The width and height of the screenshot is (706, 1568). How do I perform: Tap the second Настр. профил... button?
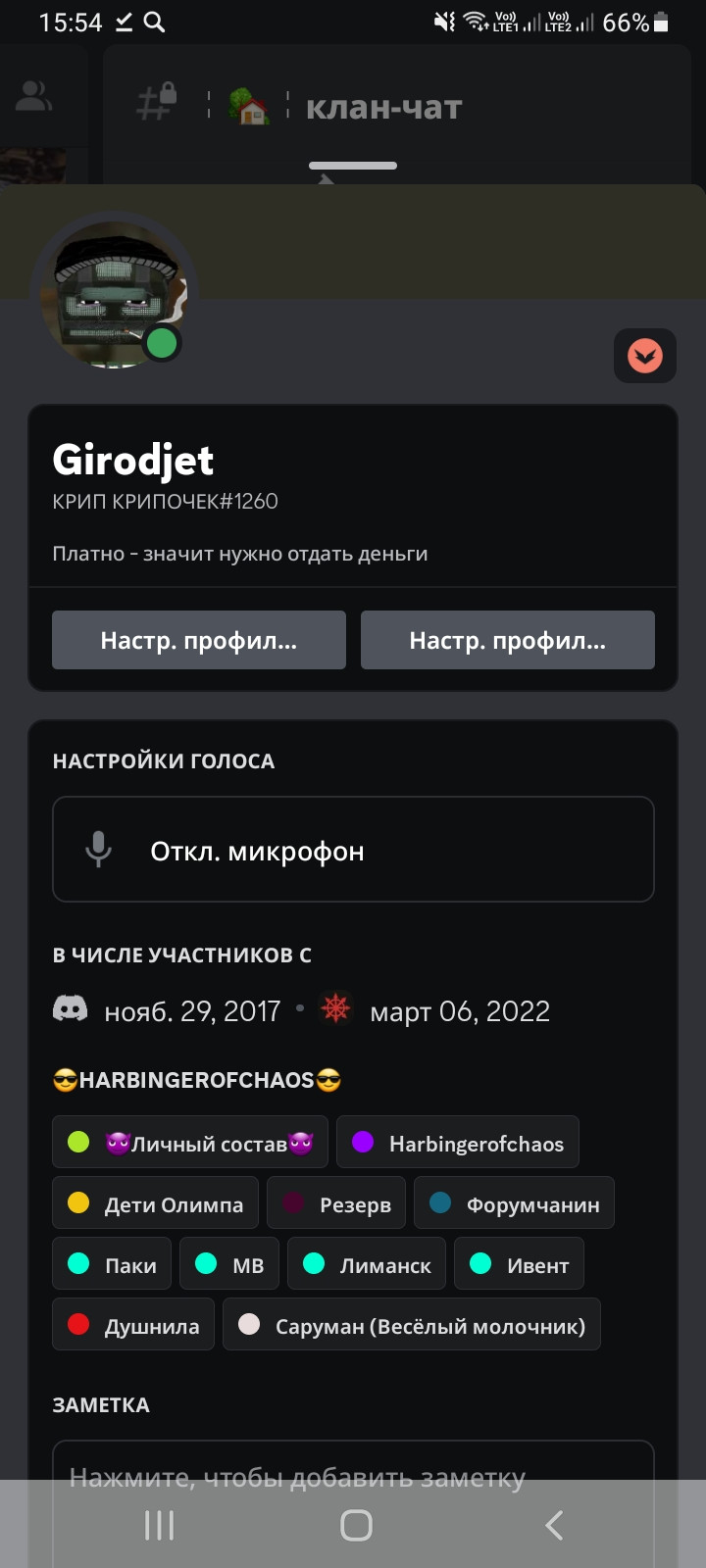[x=507, y=640]
